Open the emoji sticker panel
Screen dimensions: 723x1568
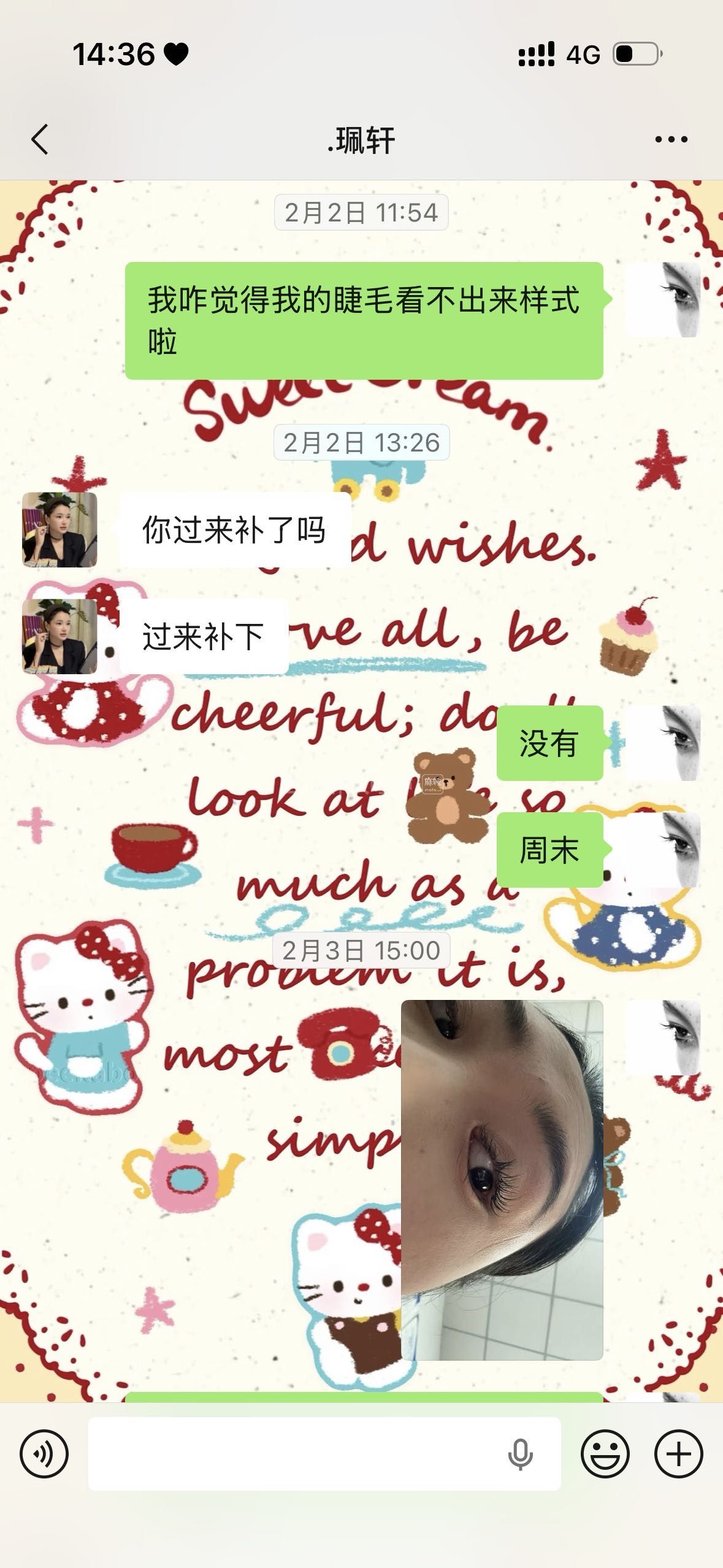[605, 1453]
